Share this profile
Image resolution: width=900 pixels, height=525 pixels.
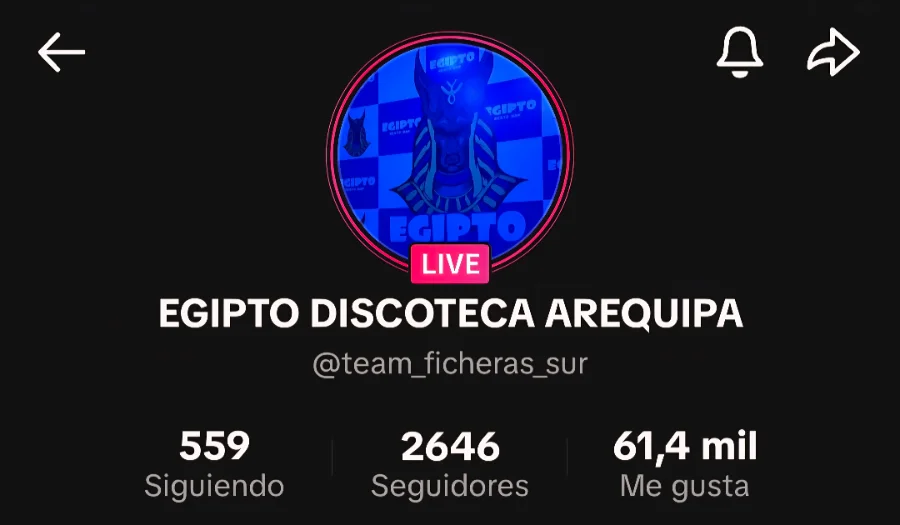833,52
